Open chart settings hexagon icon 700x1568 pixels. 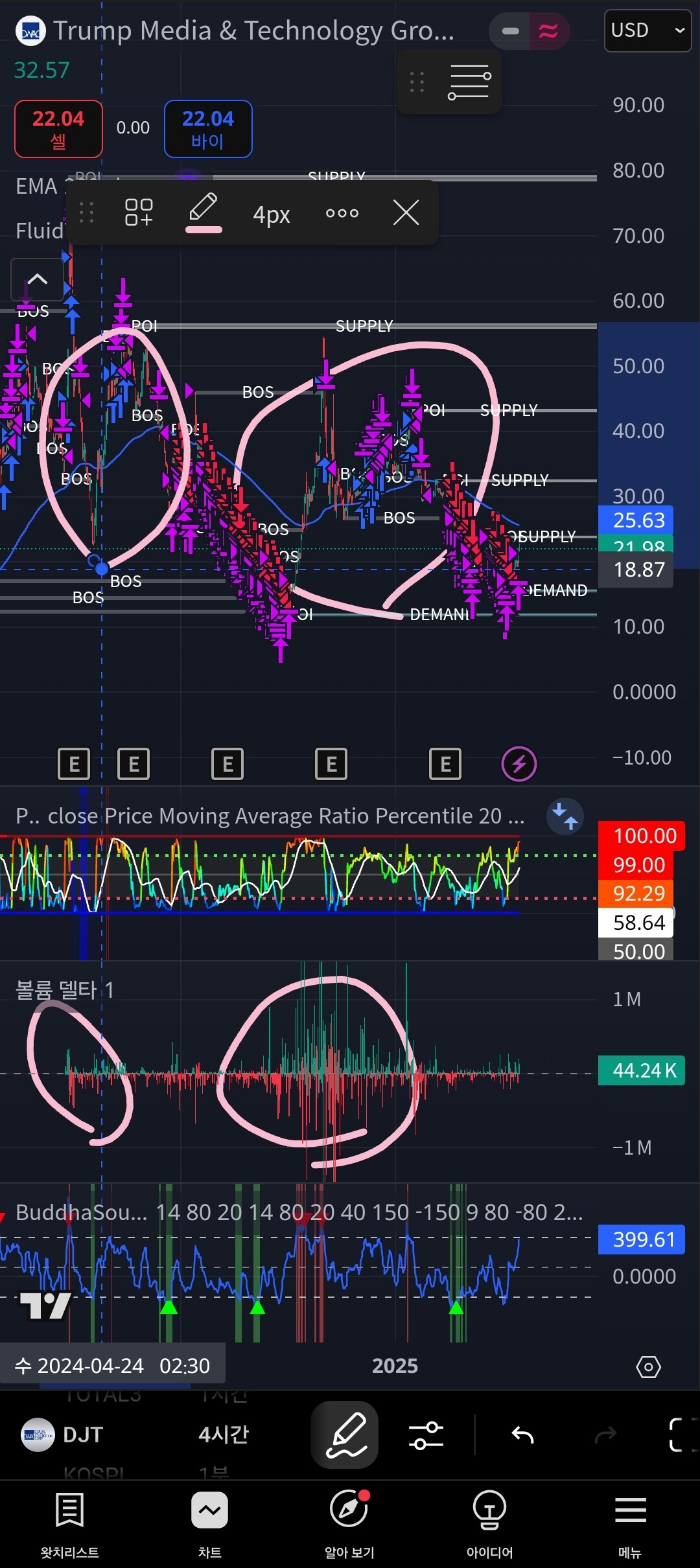click(648, 1366)
